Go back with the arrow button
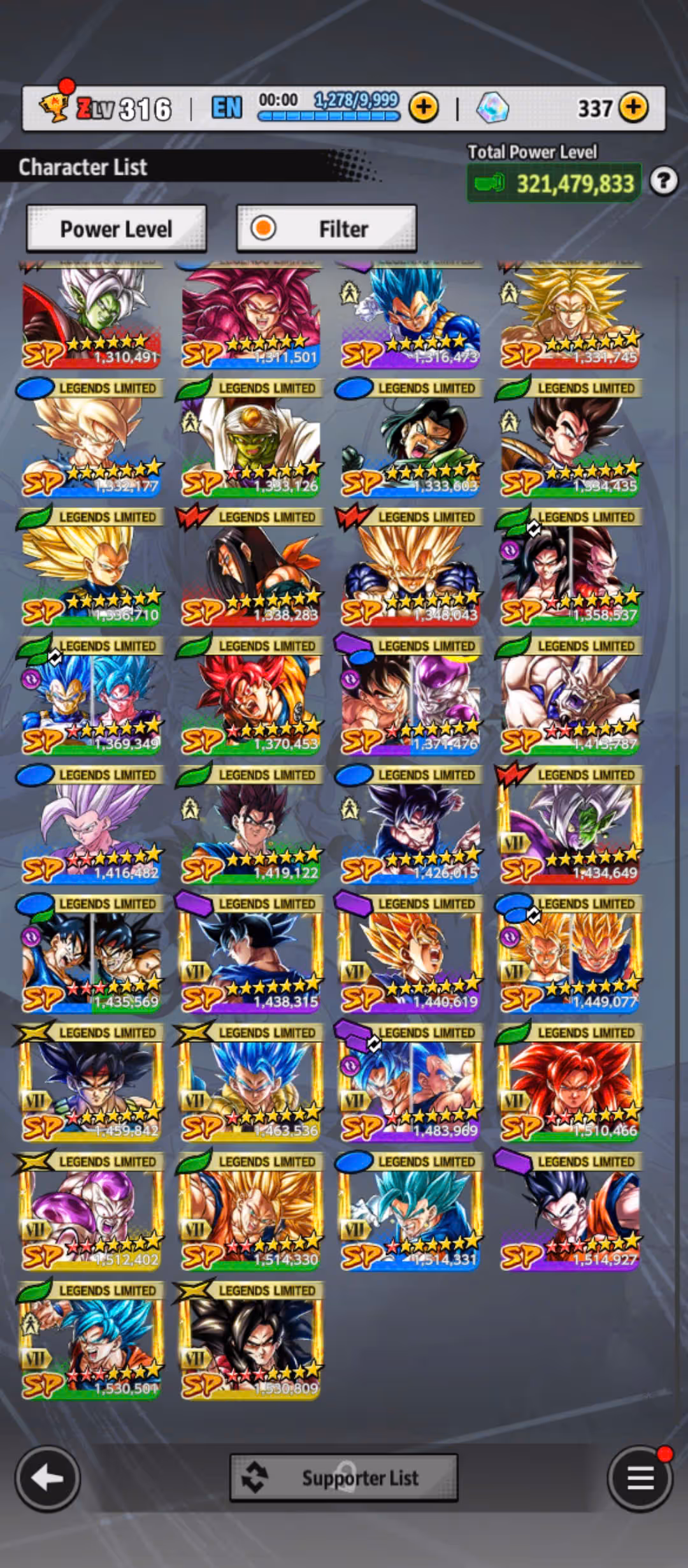This screenshot has width=688, height=1568. (x=47, y=1478)
